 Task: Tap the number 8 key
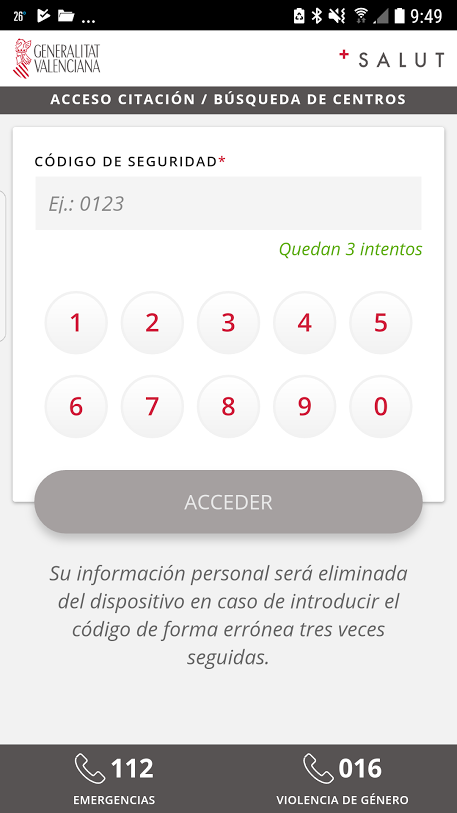pyautogui.click(x=228, y=406)
